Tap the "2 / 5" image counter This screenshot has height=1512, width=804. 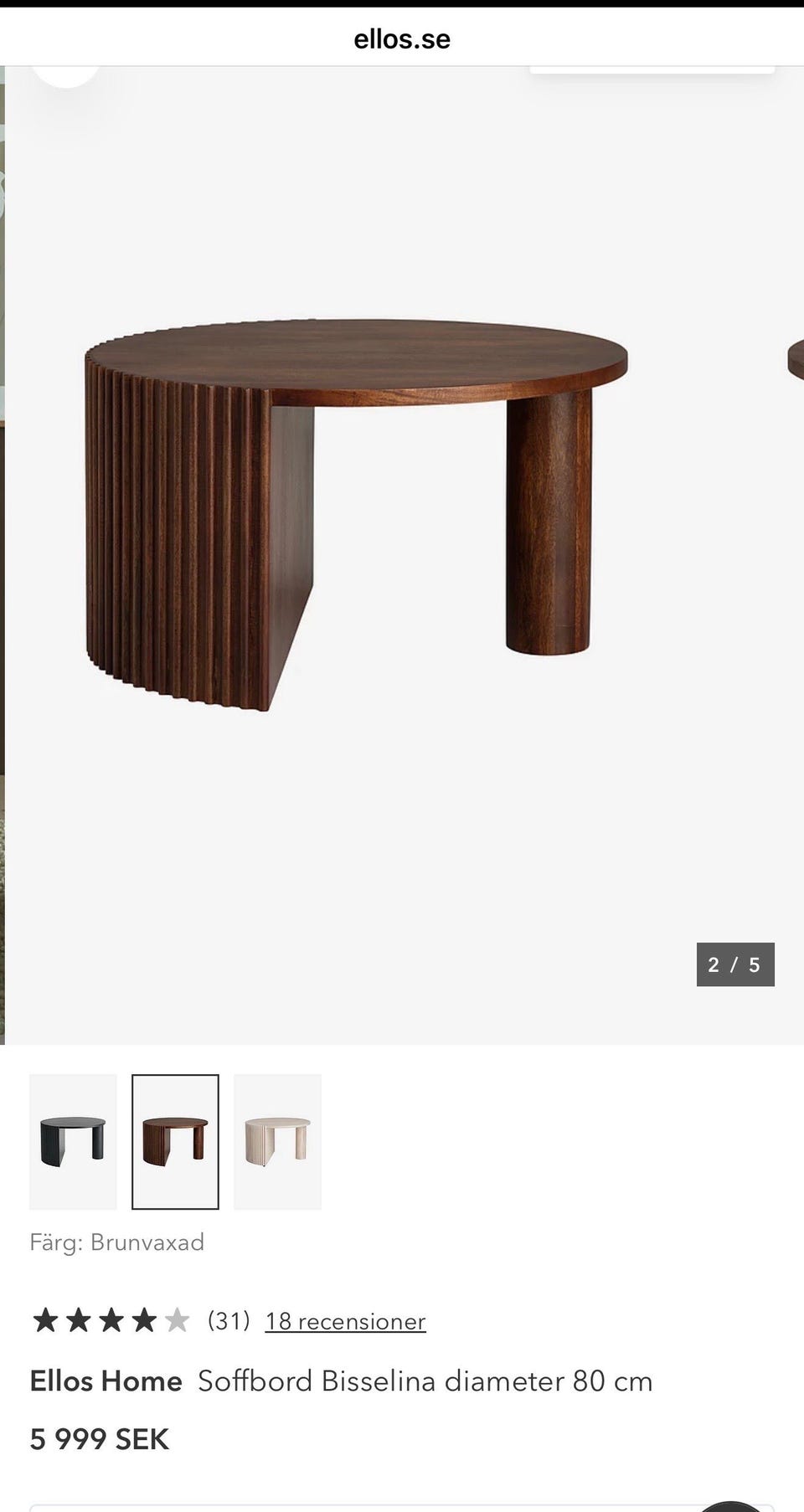click(x=735, y=964)
